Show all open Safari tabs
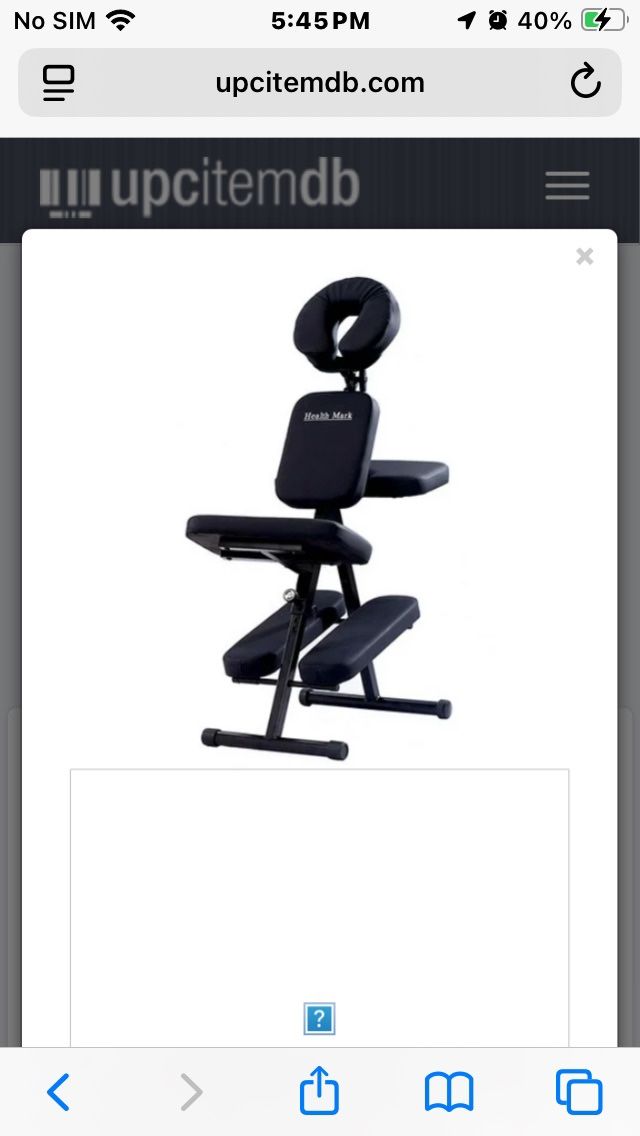This screenshot has height=1136, width=640. tap(579, 1092)
